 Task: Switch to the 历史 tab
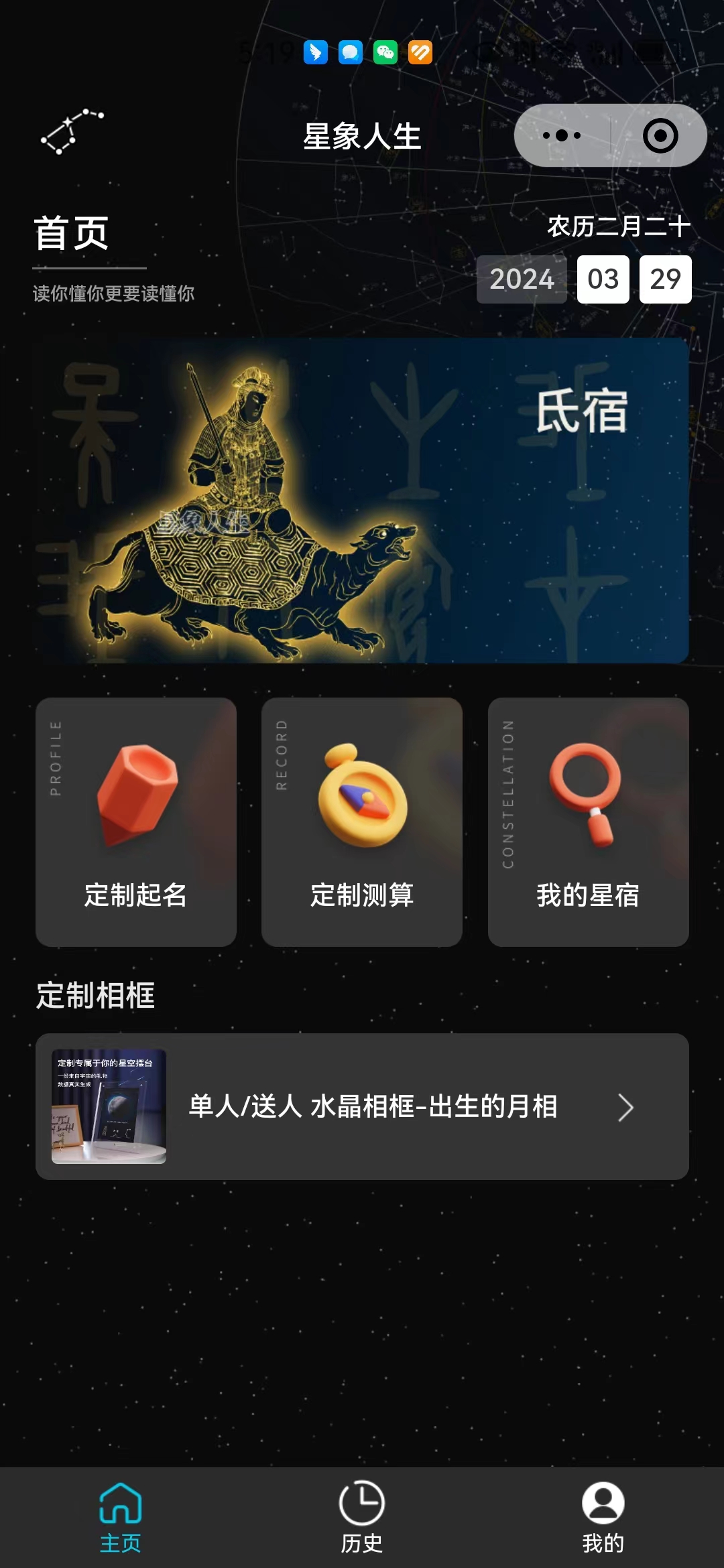click(x=362, y=1517)
